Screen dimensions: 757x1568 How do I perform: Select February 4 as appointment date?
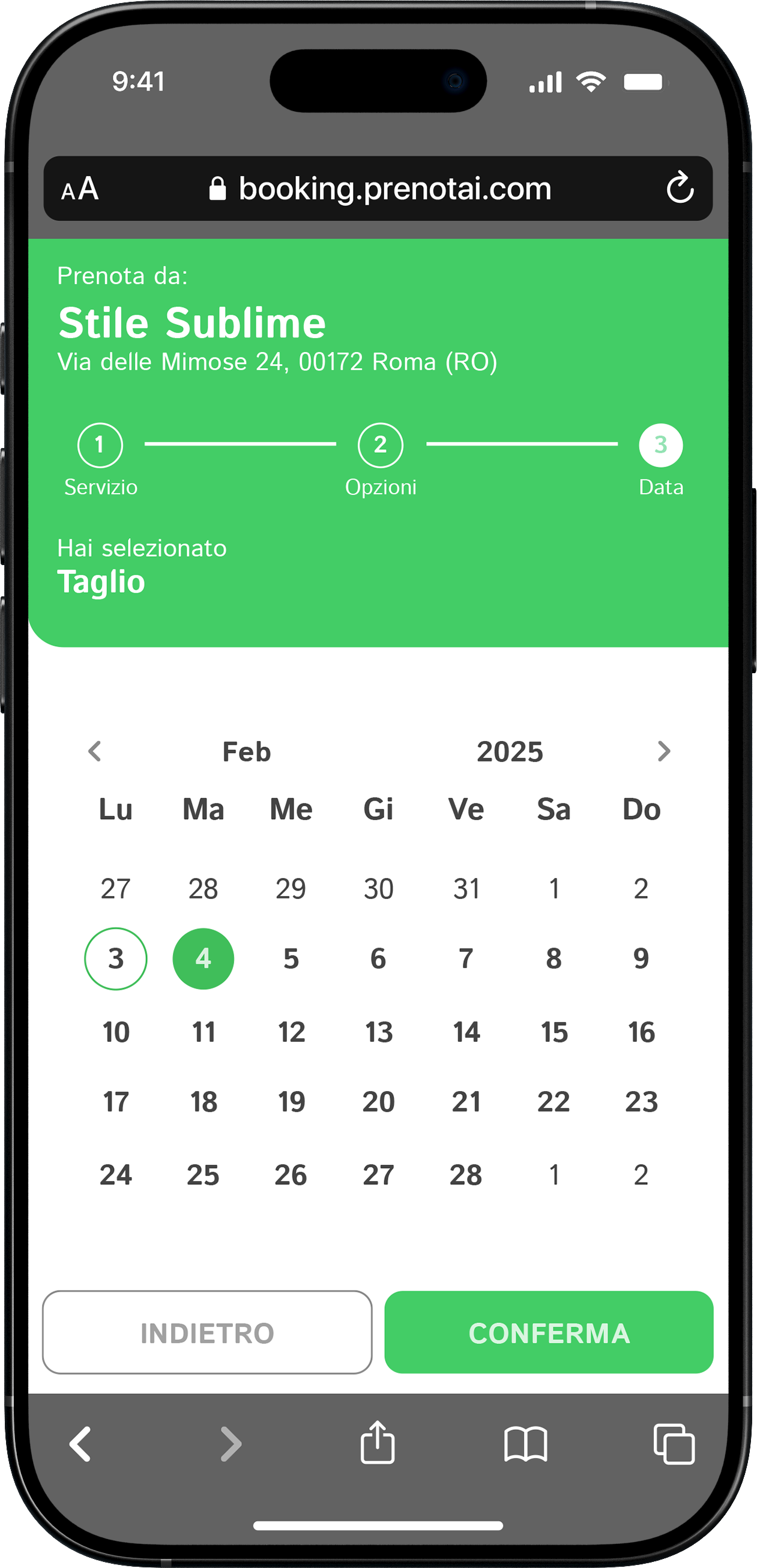204,958
